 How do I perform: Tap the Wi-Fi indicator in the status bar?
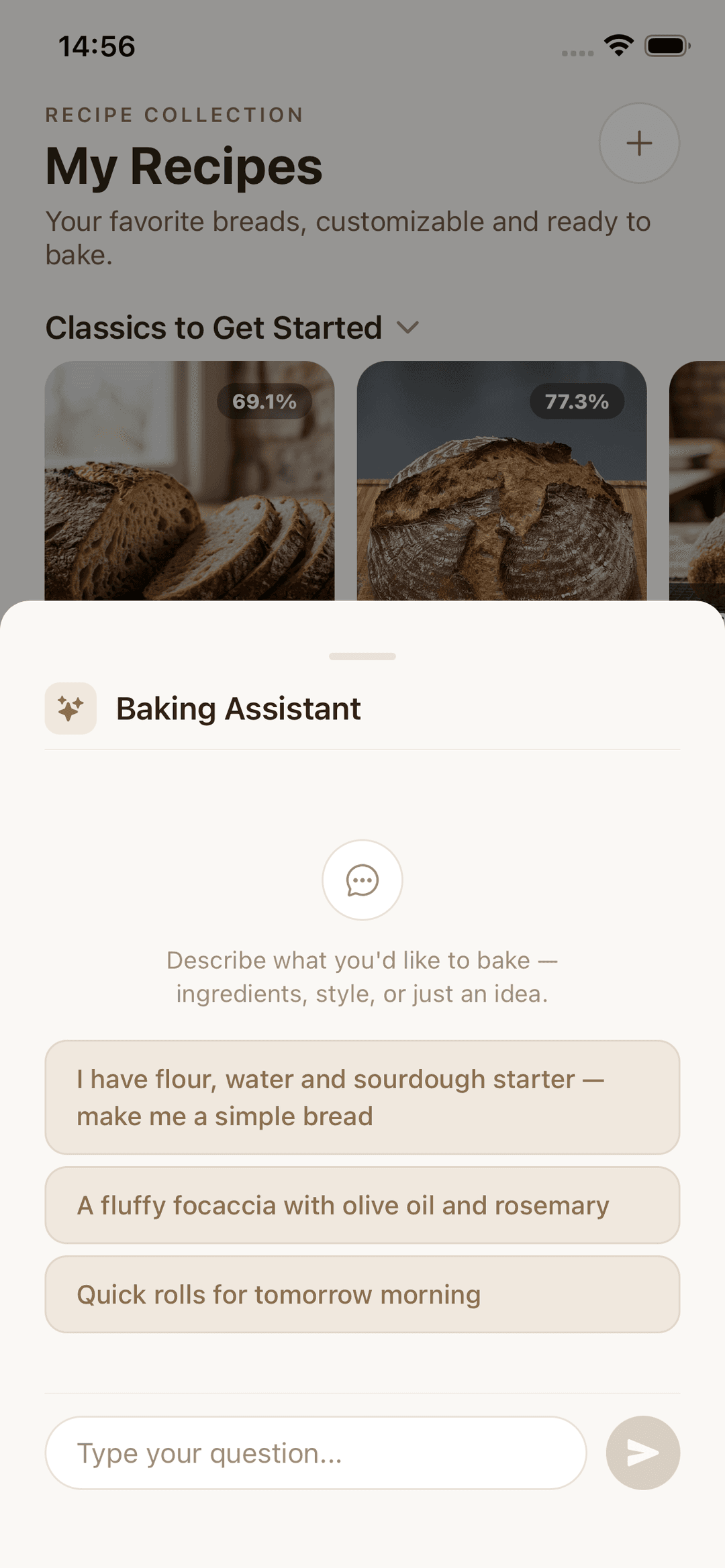[x=618, y=46]
